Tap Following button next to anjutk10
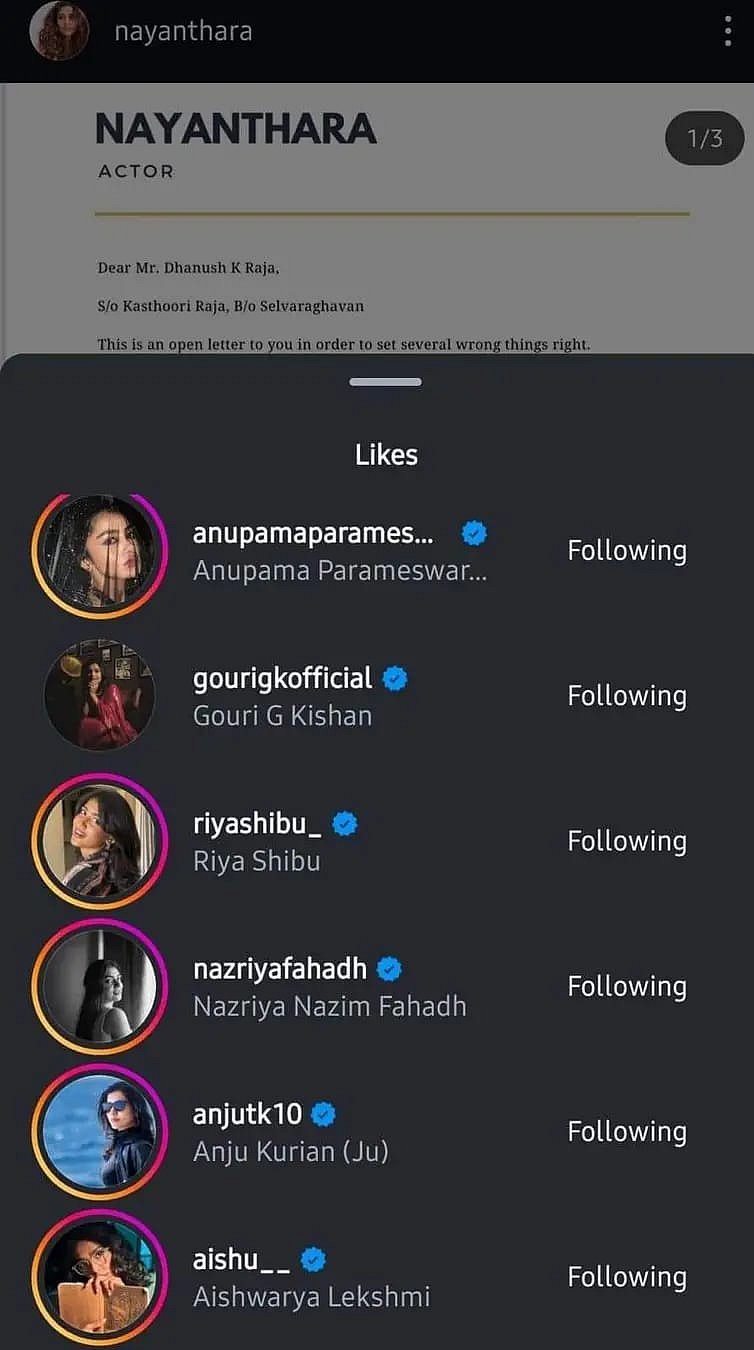Screen dimensions: 754x1350 (x=627, y=1132)
